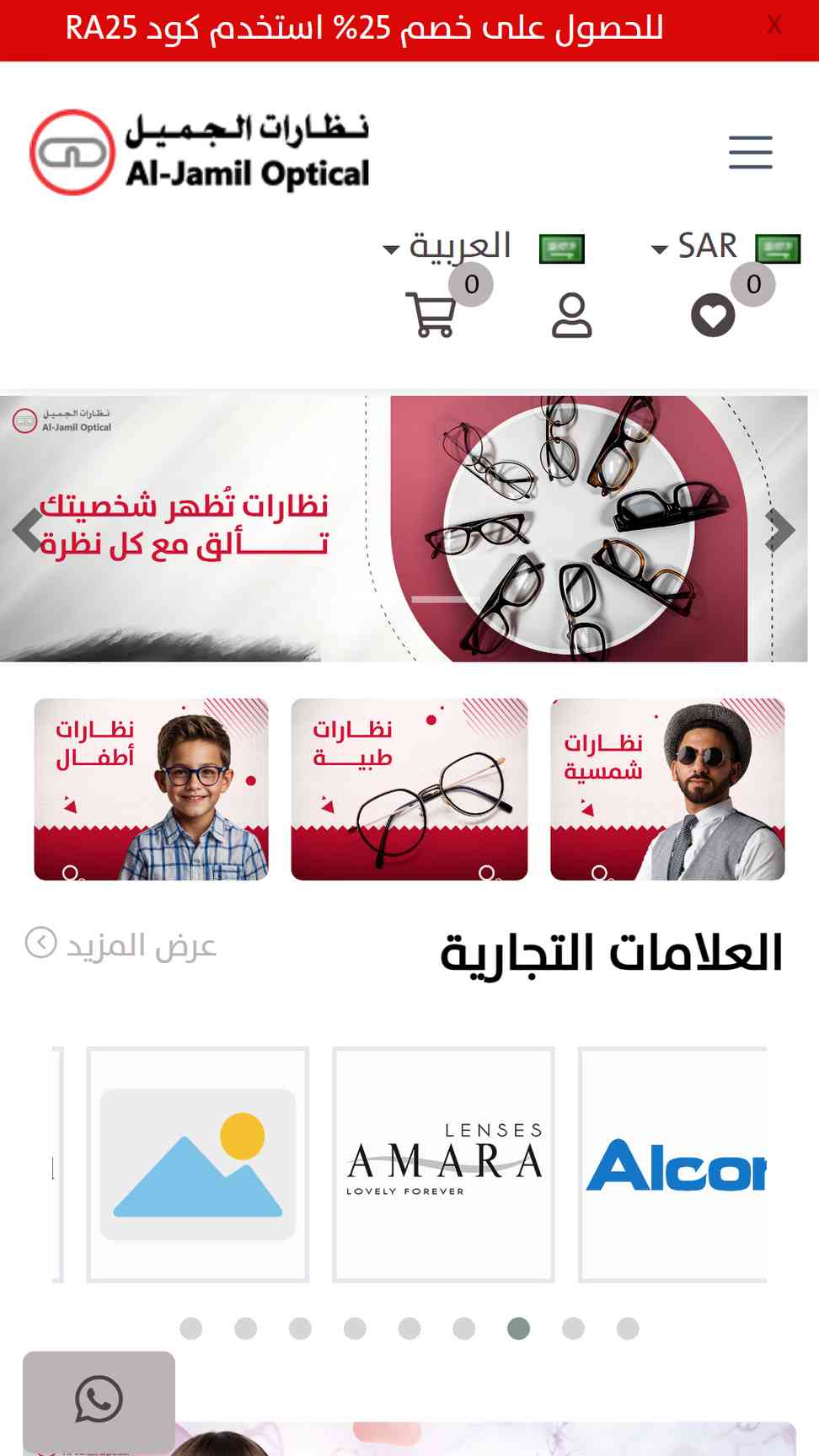Jump to the first brands carousel dot
The width and height of the screenshot is (819, 1456).
pyautogui.click(x=191, y=1329)
